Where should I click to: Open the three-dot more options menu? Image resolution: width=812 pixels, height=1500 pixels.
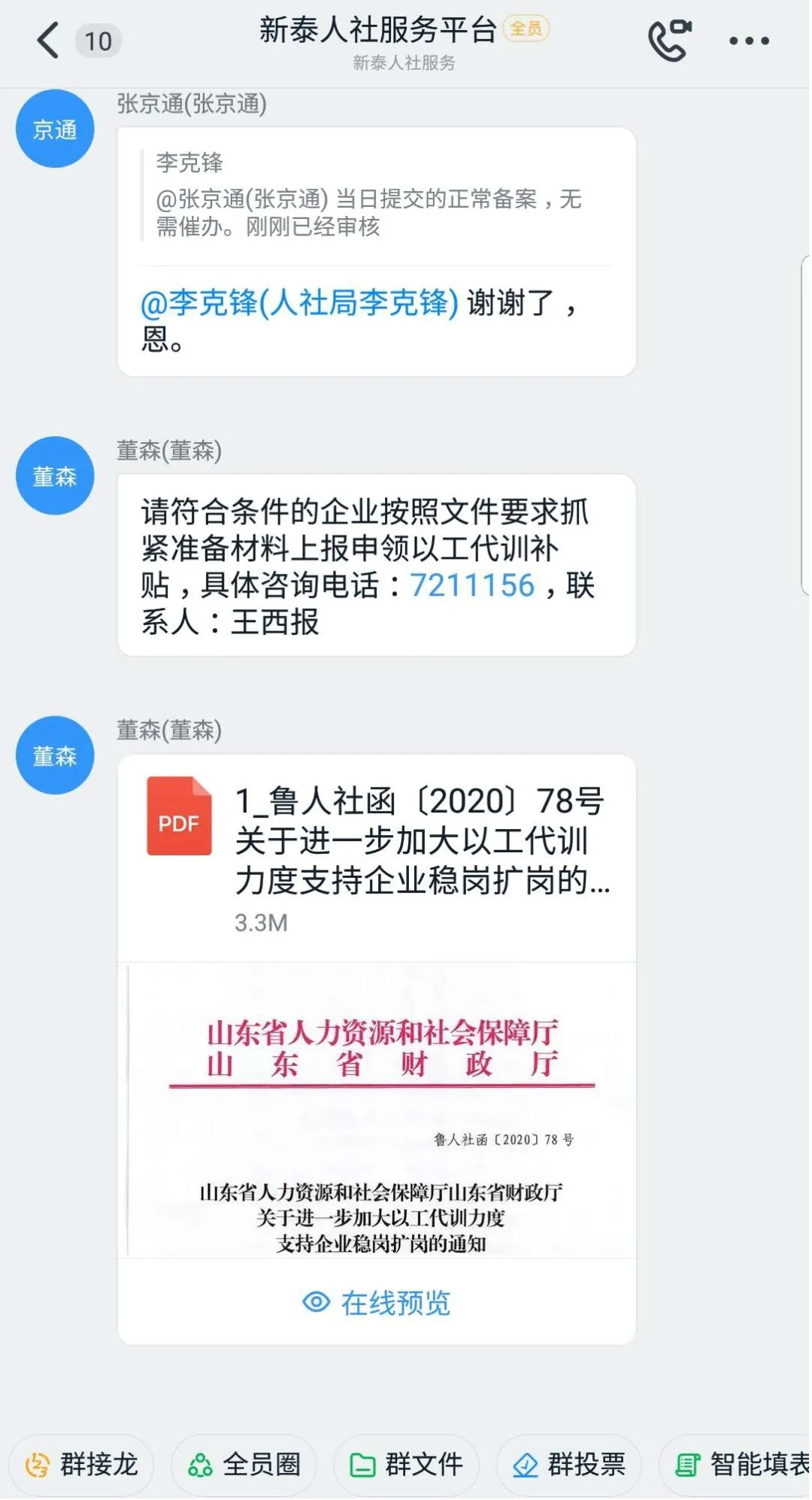coord(750,41)
